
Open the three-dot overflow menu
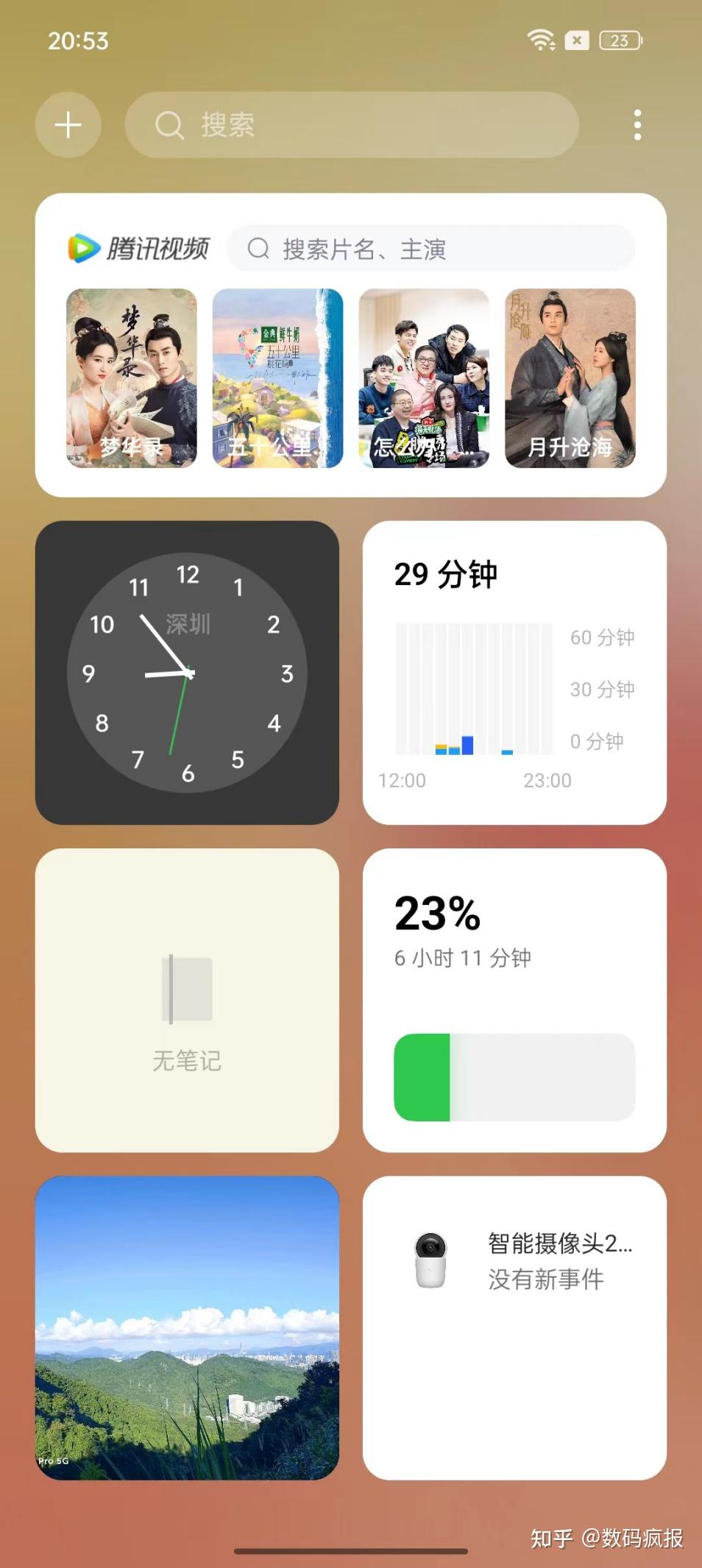[x=637, y=125]
